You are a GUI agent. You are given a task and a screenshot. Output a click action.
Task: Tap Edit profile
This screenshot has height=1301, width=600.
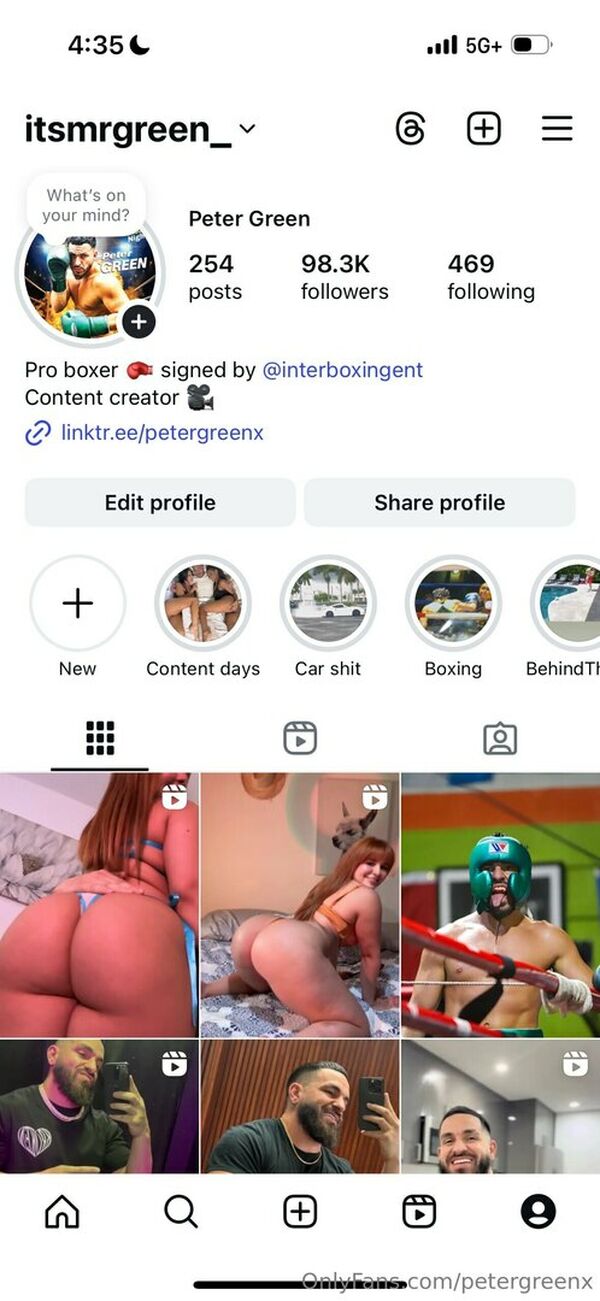pos(160,502)
